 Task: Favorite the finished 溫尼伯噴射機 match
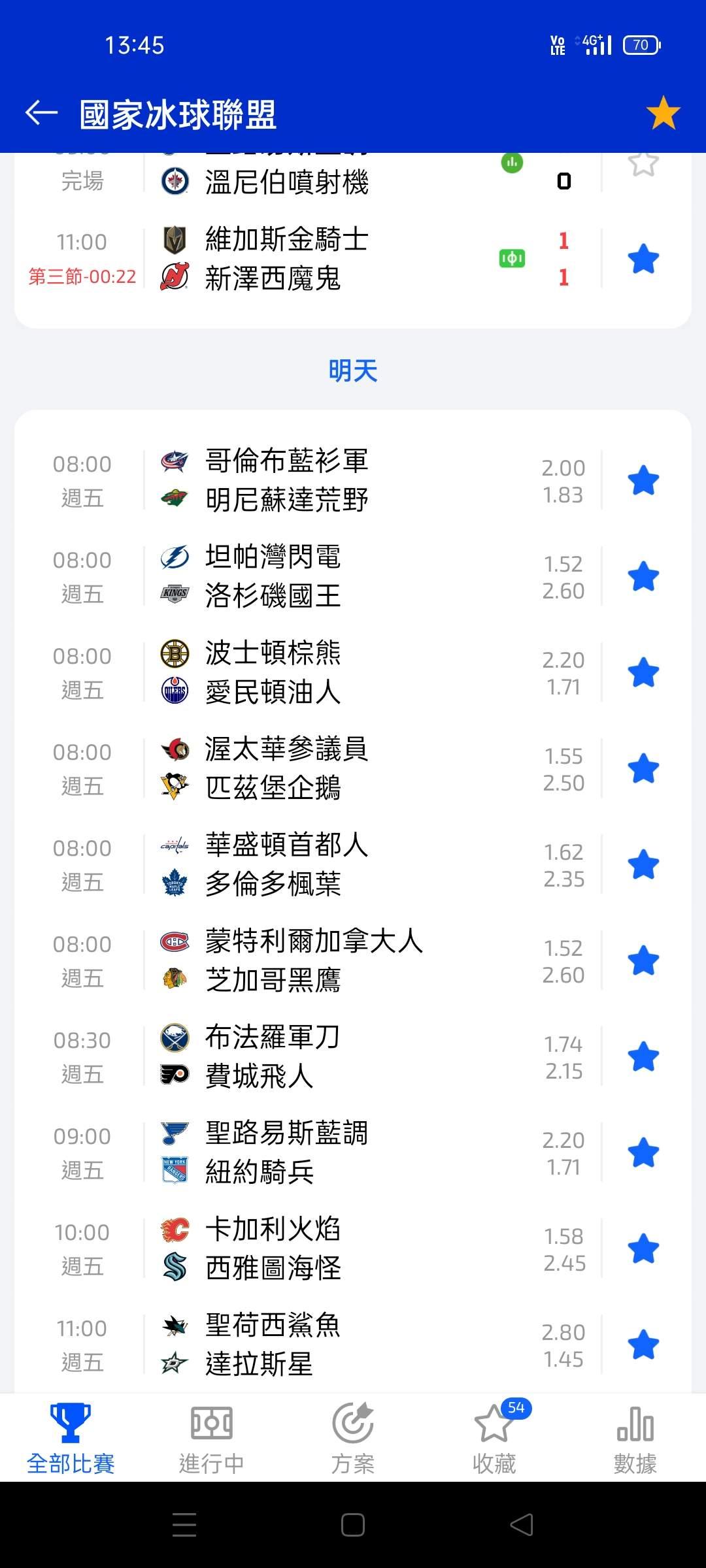[643, 165]
